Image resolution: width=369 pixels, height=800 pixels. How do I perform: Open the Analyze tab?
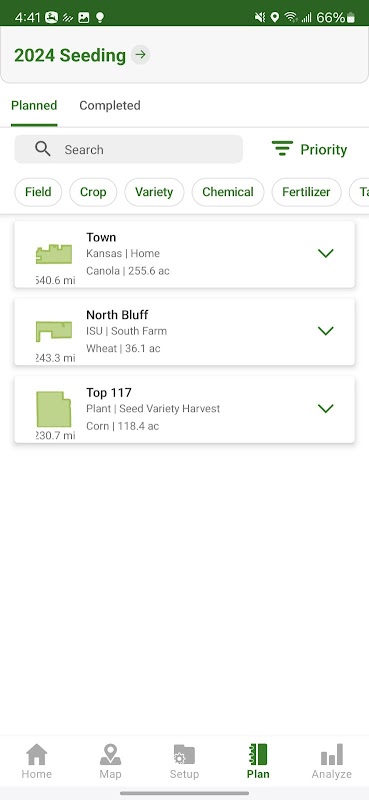332,761
